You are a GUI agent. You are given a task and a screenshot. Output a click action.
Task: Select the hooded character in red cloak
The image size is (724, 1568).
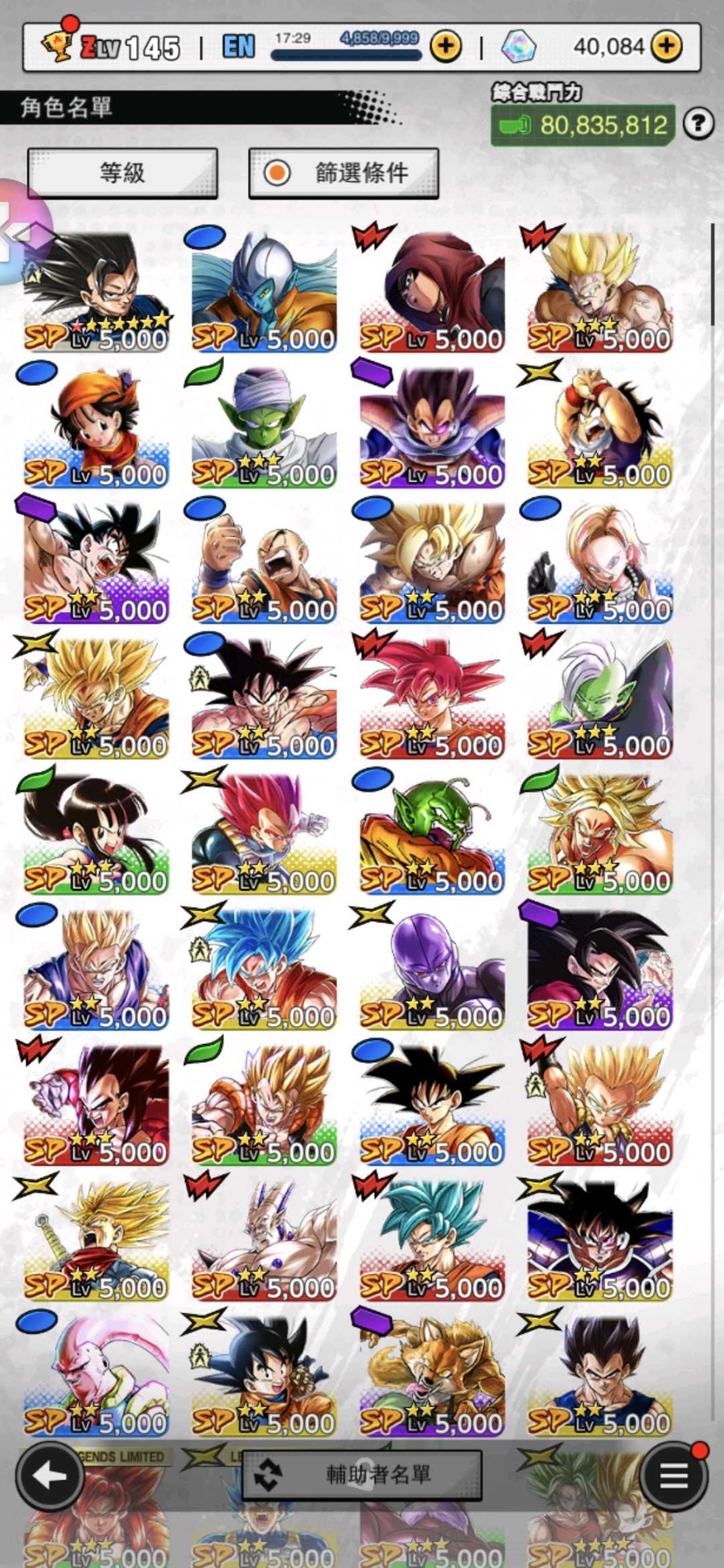pyautogui.click(x=432, y=291)
